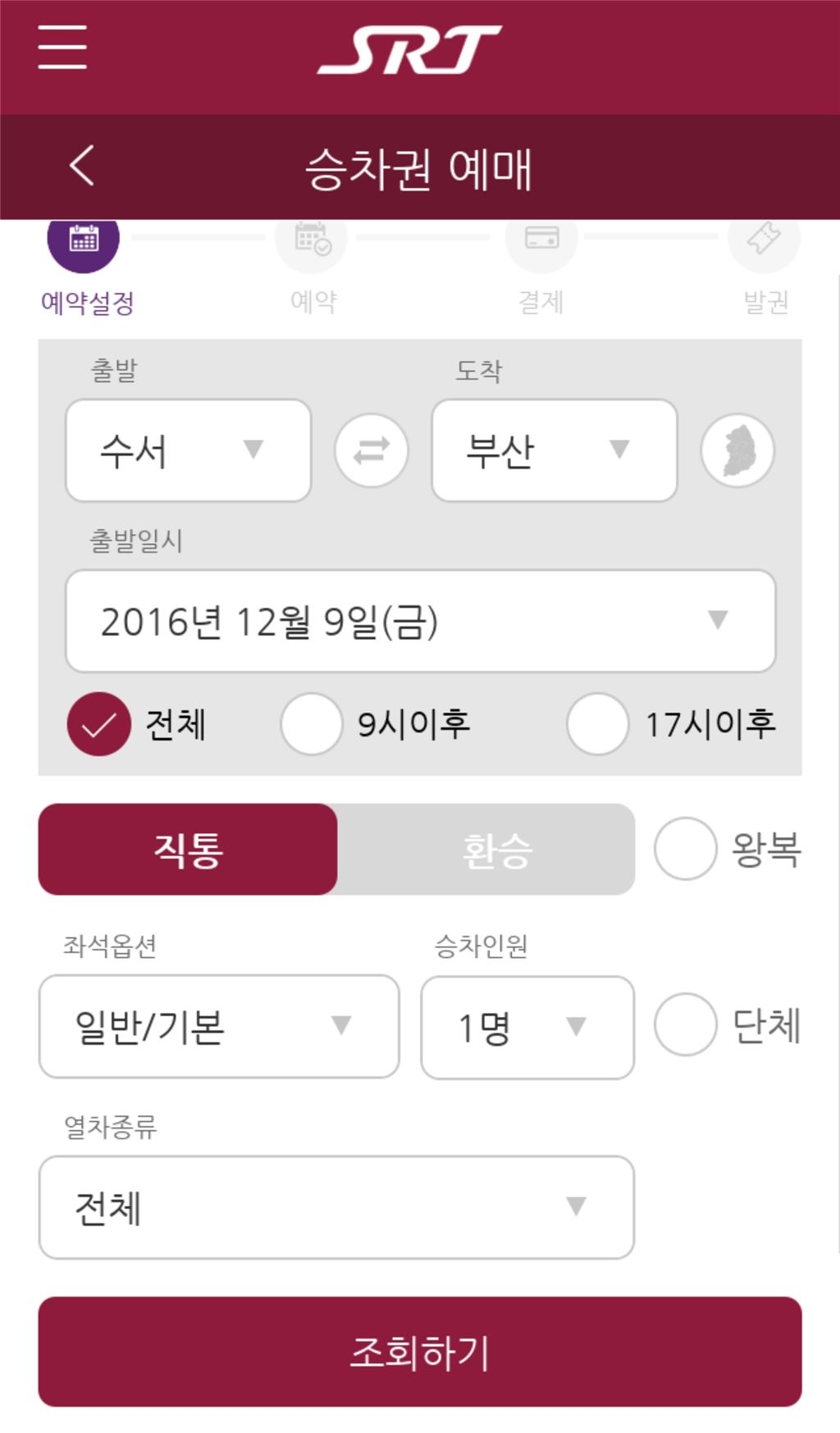This screenshot has height=1433, width=840.
Task: Open the Korea map station selector
Action: pyautogui.click(x=737, y=450)
